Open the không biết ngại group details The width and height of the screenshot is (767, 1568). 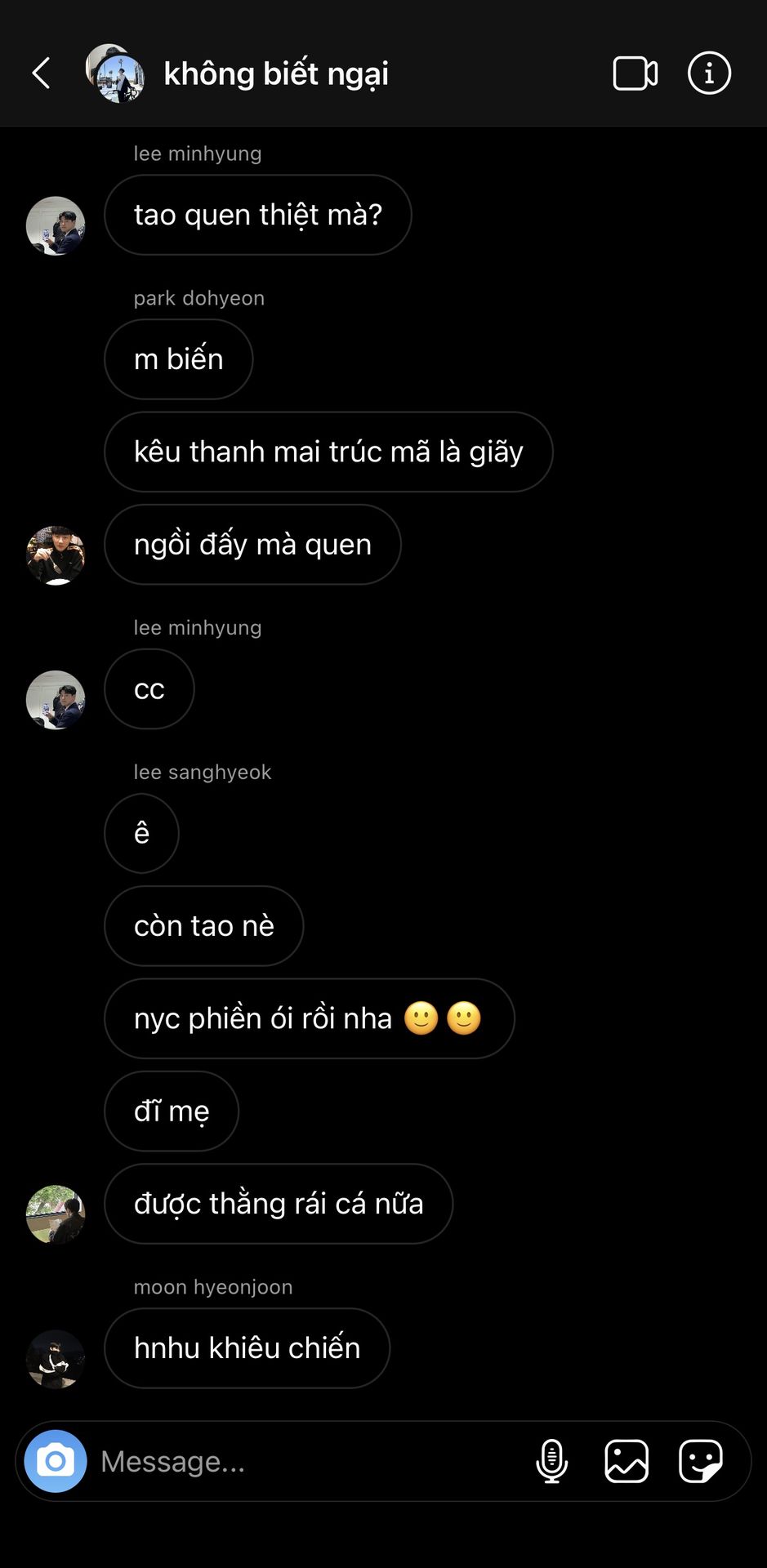click(275, 73)
